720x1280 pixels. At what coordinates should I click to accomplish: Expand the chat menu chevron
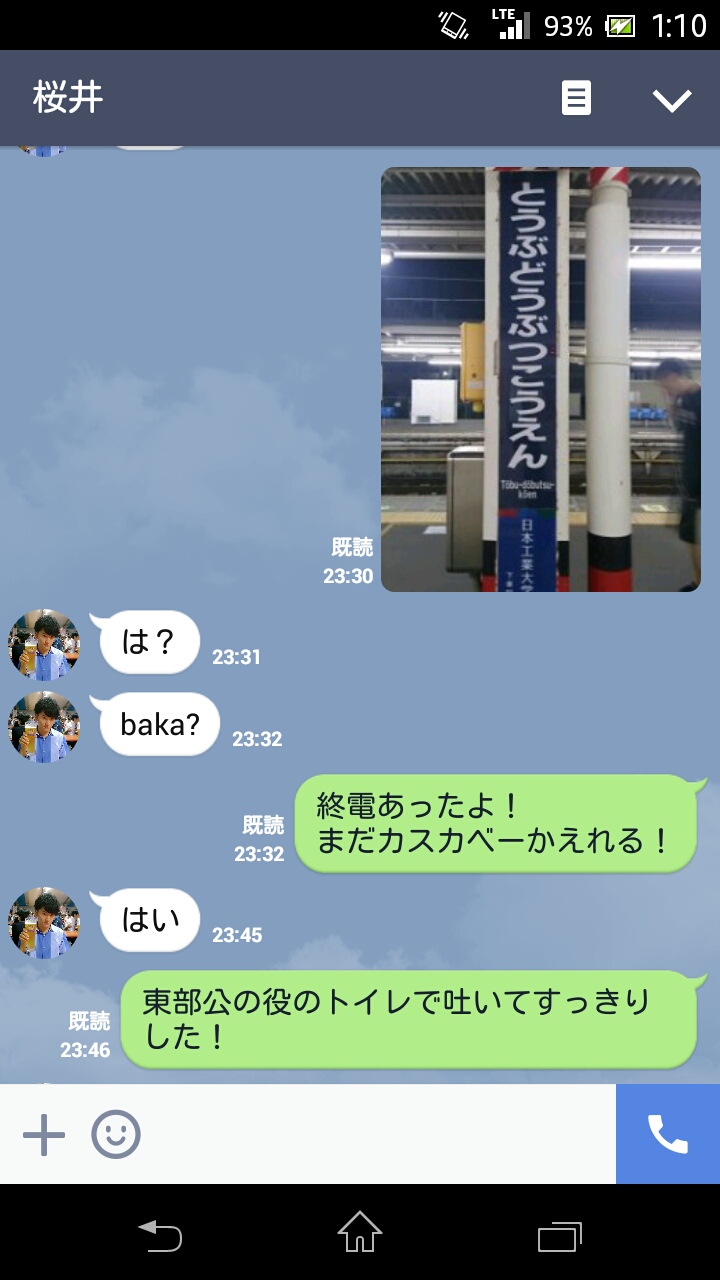[672, 99]
